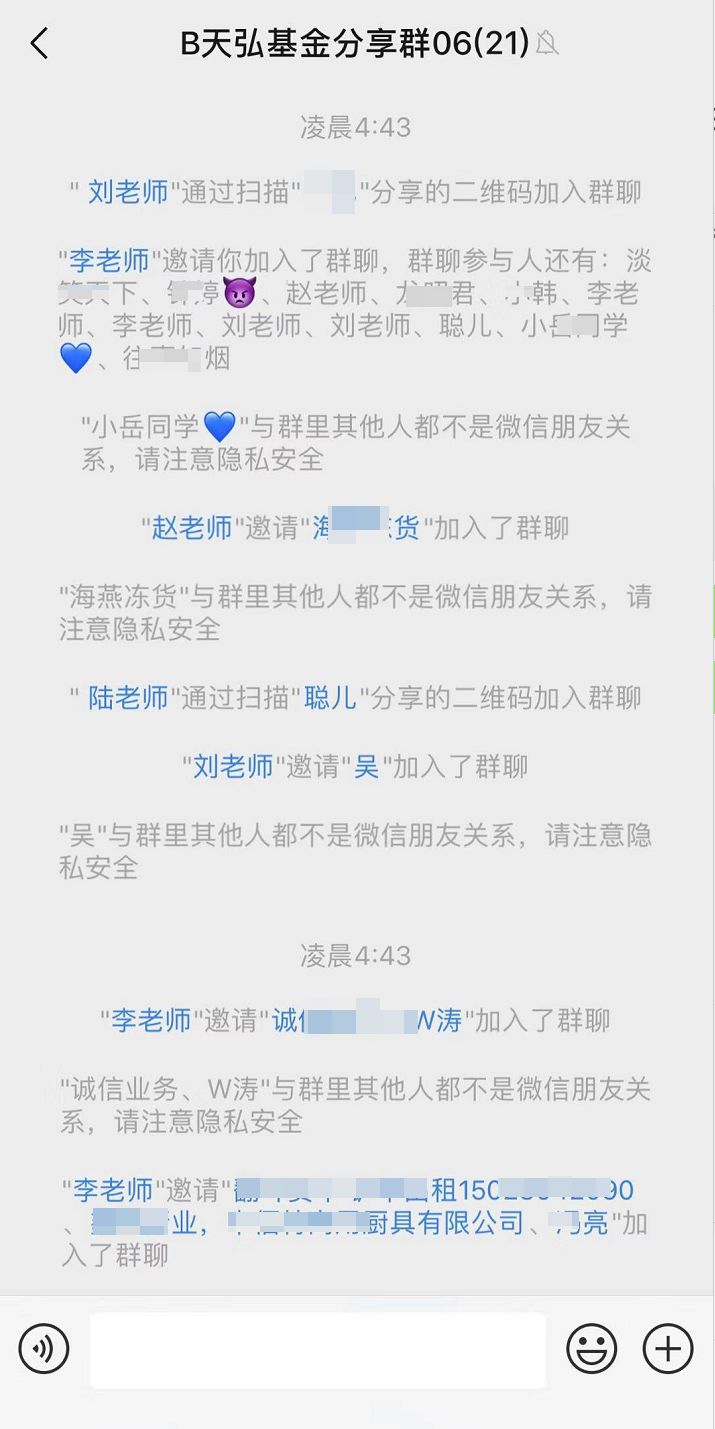Image resolution: width=715 pixels, height=1429 pixels.
Task: Focus the message text field
Action: coord(317,1350)
